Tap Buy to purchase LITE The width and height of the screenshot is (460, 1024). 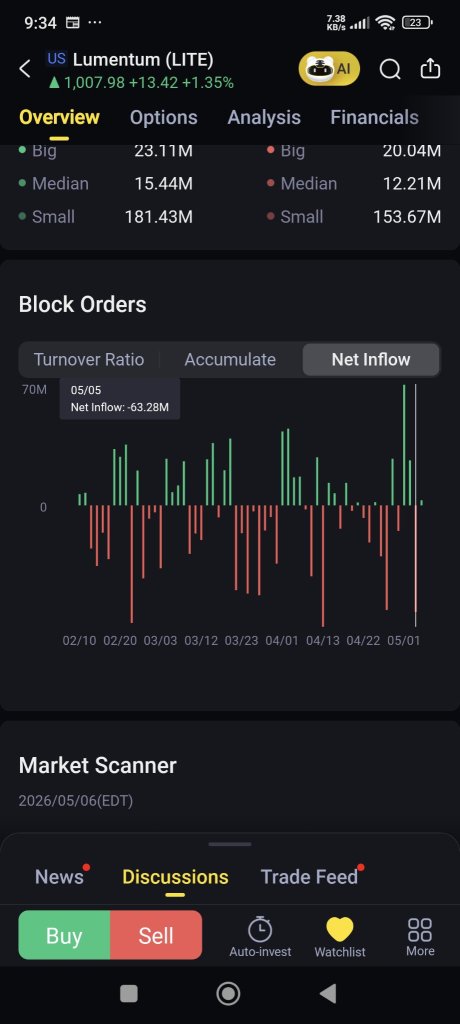tap(64, 935)
